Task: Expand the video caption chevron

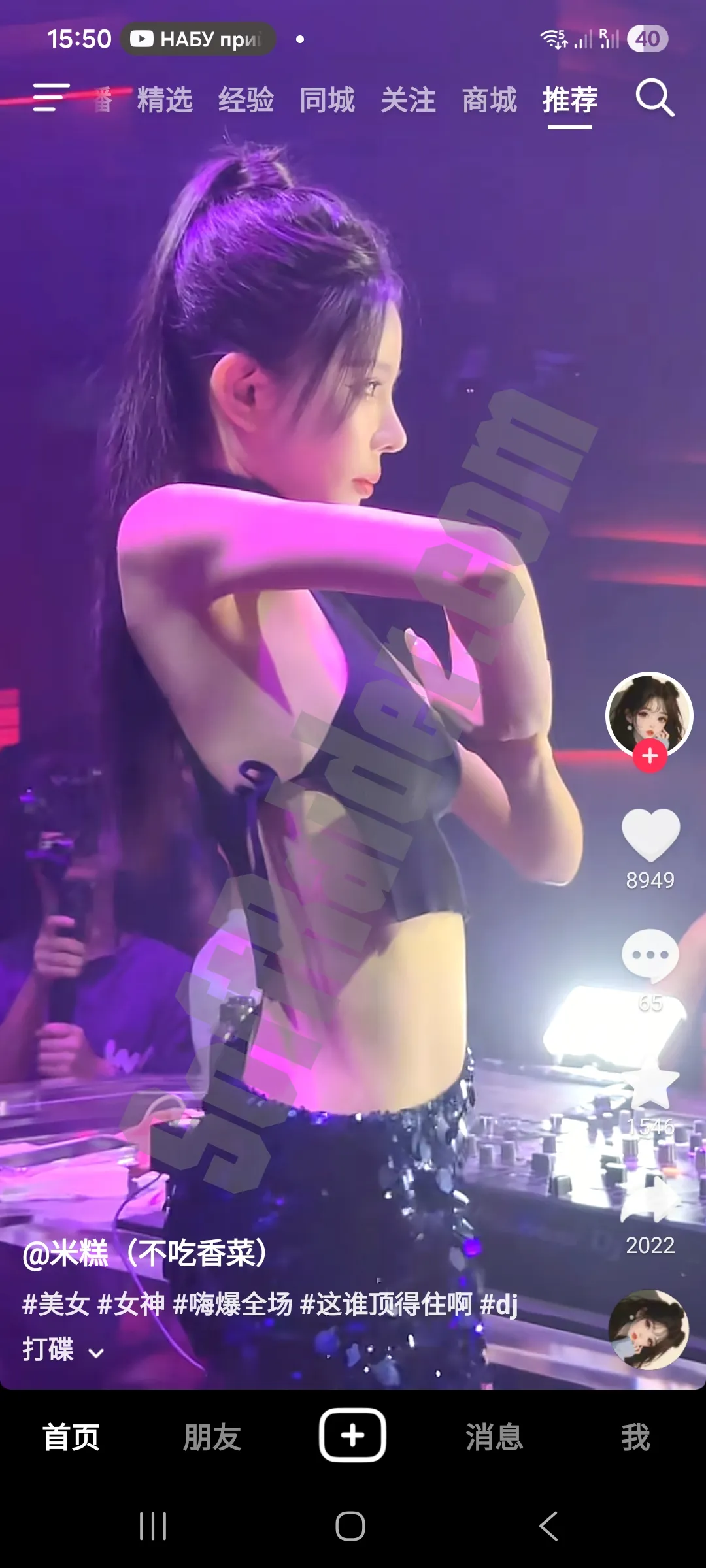Action: coord(96,1352)
